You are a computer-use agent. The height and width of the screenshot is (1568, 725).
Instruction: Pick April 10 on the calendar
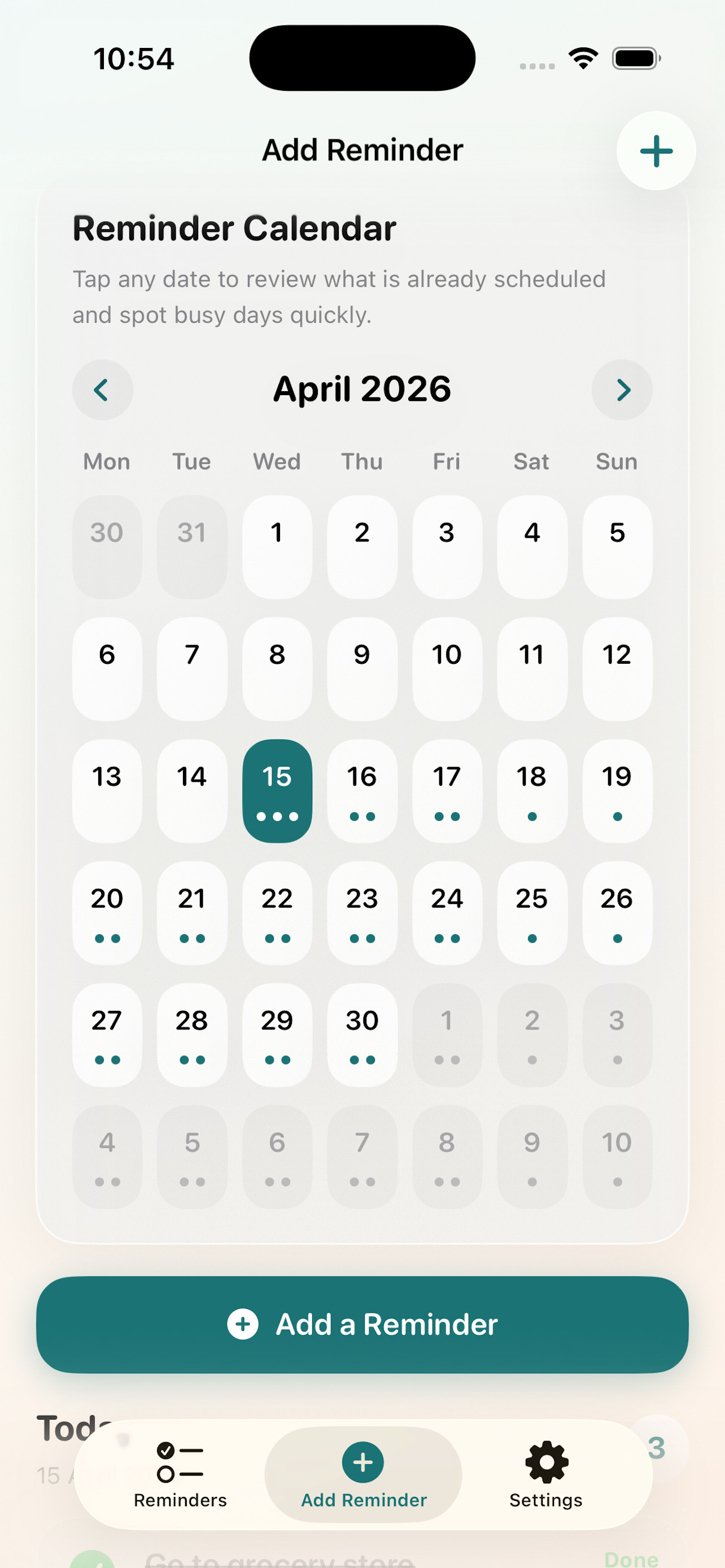point(447,668)
